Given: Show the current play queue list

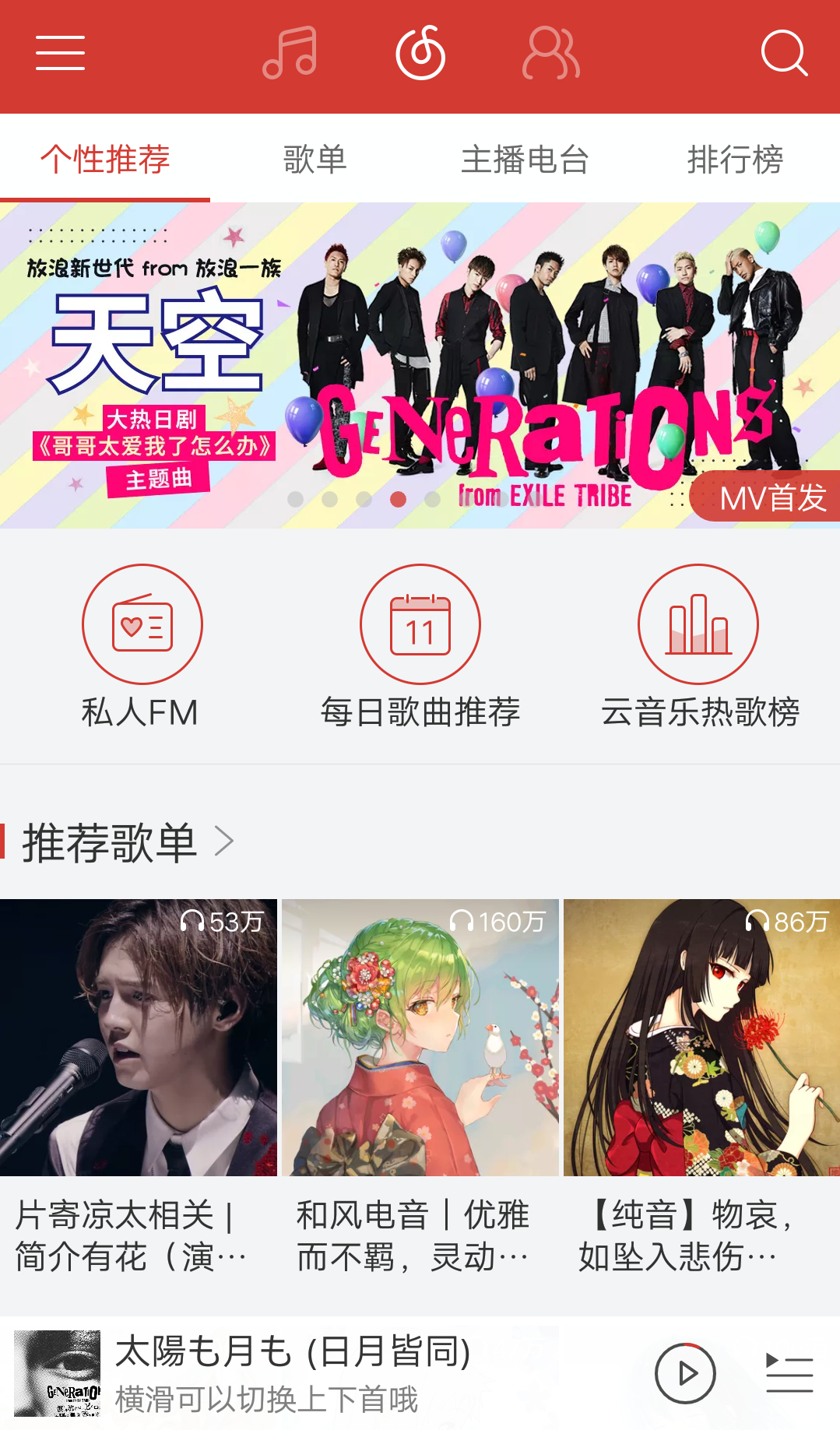Looking at the screenshot, I should [x=789, y=1373].
